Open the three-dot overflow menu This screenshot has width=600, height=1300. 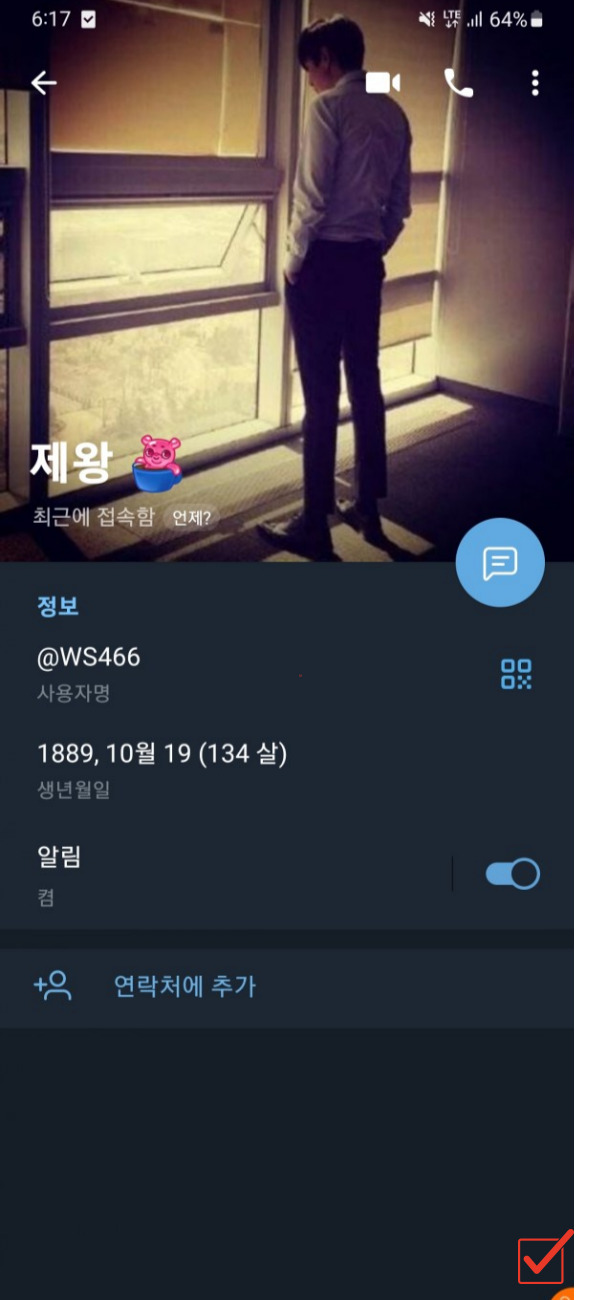(535, 83)
